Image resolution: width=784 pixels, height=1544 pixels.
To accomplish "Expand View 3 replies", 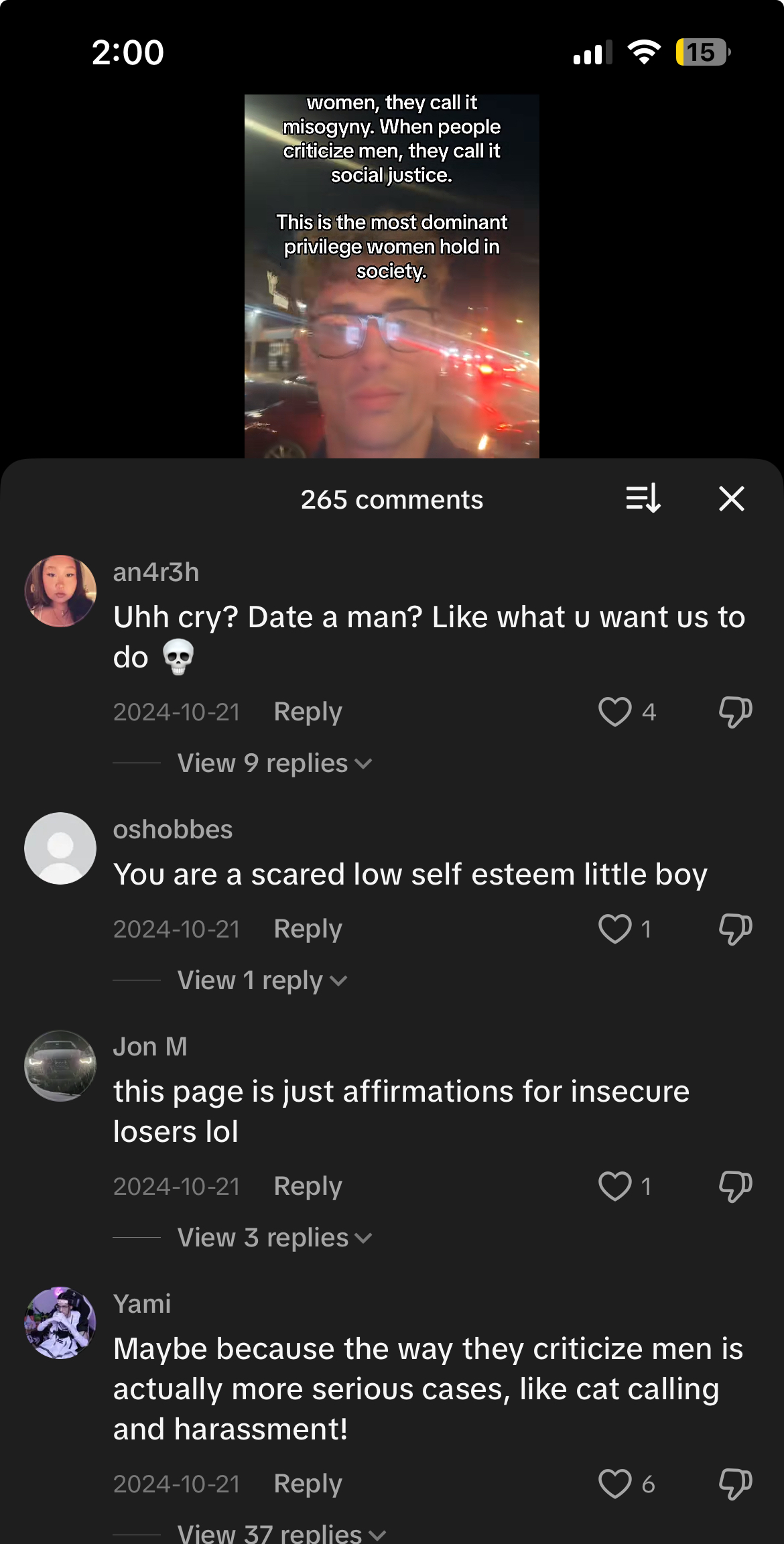I will coord(274,1238).
